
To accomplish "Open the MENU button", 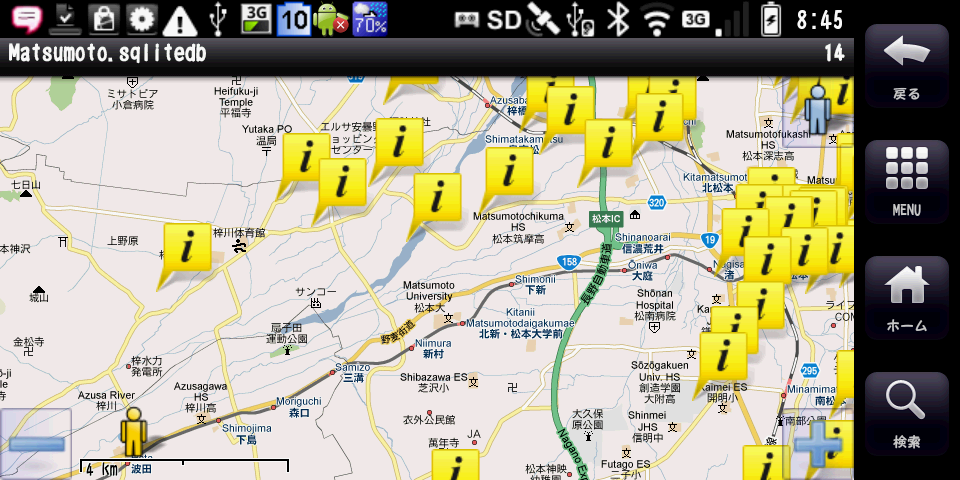I will (906, 182).
